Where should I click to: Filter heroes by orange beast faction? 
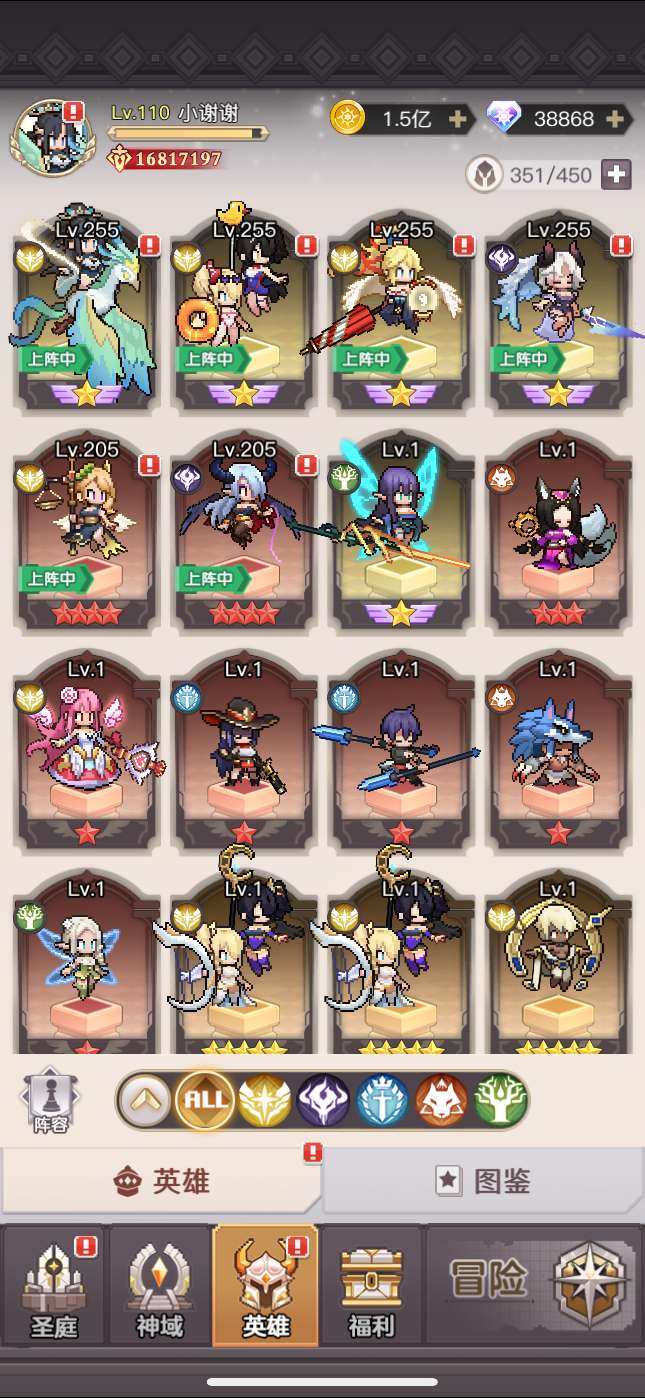442,1101
